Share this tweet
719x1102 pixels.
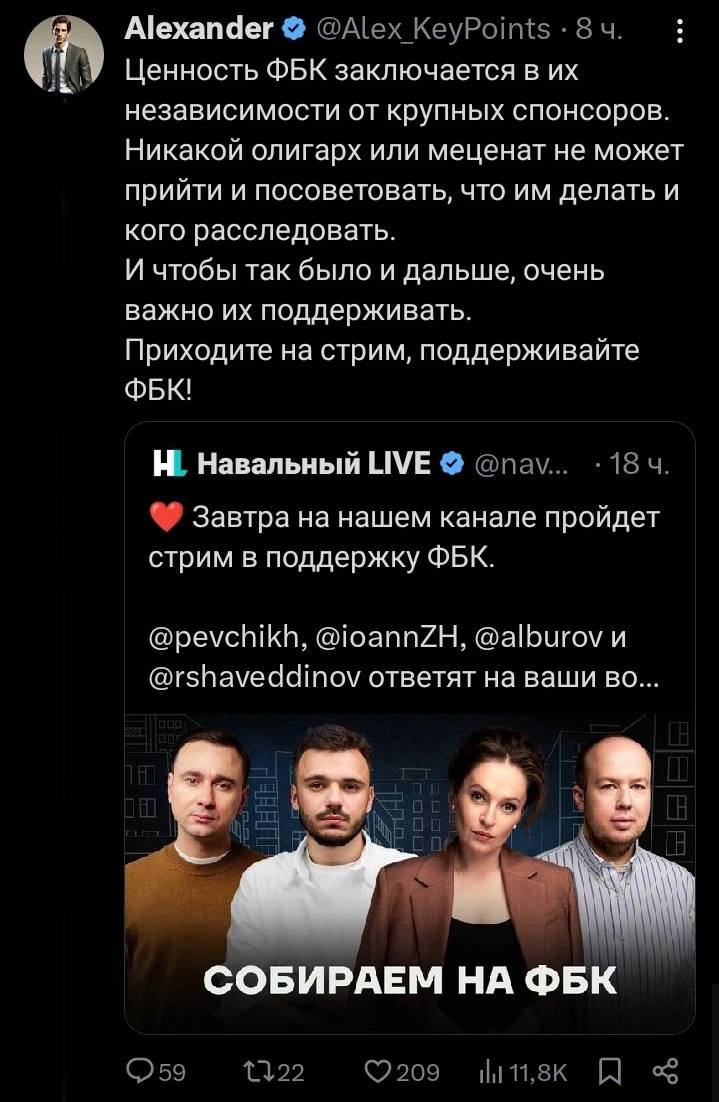(x=665, y=1072)
